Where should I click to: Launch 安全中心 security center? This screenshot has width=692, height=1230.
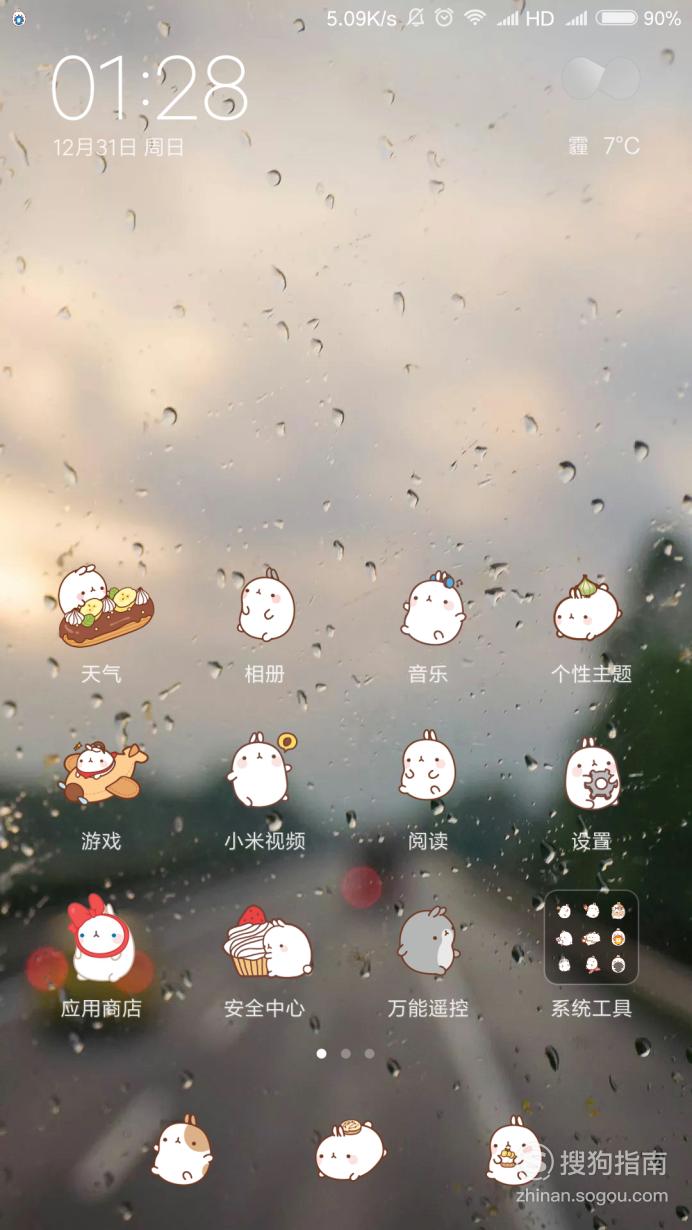(x=265, y=942)
